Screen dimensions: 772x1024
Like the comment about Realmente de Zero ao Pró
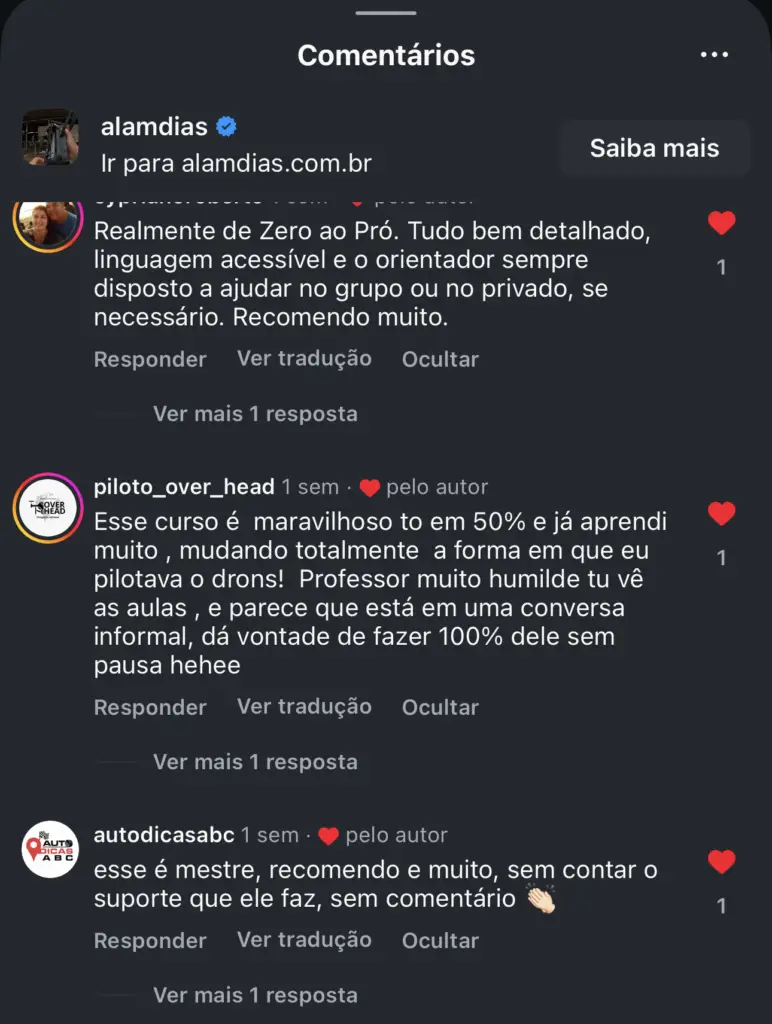pos(721,223)
